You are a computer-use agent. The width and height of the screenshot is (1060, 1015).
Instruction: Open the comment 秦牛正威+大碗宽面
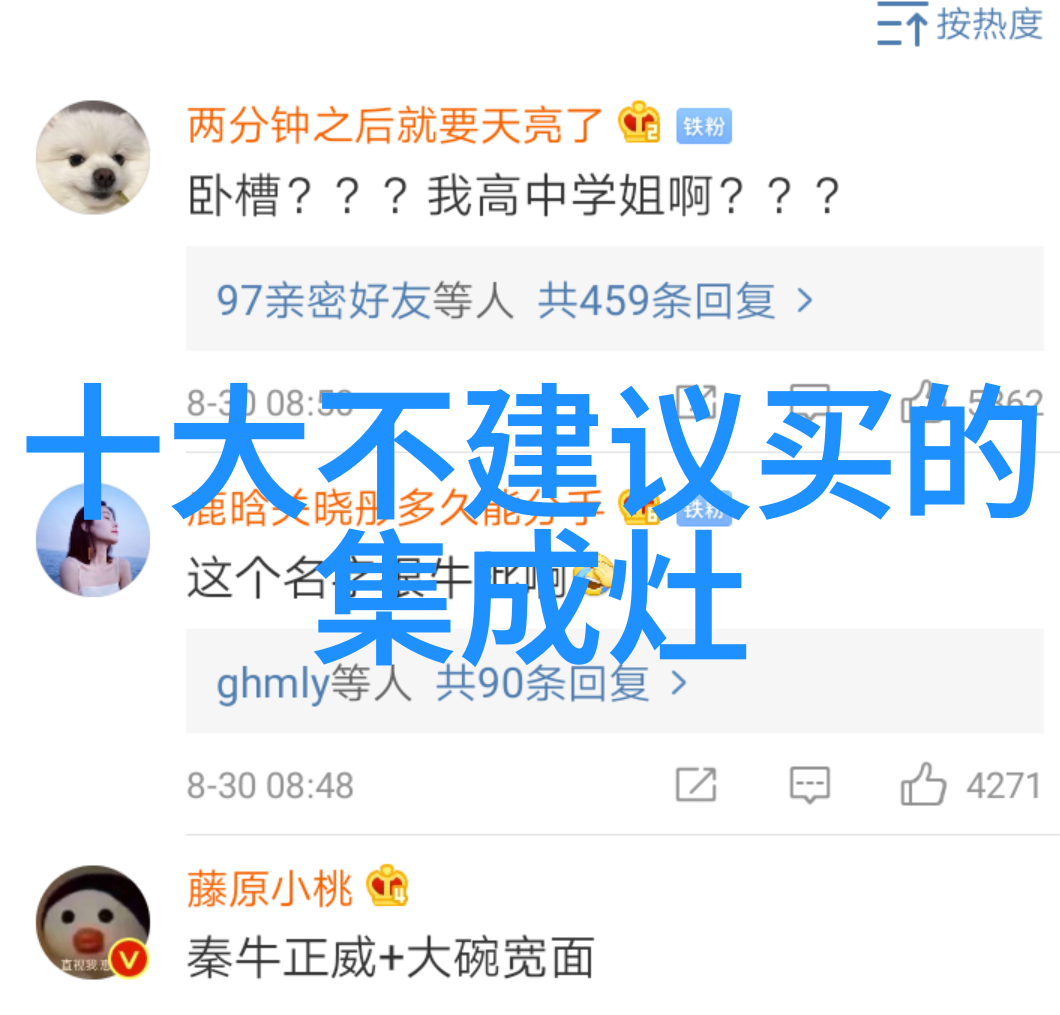(390, 958)
